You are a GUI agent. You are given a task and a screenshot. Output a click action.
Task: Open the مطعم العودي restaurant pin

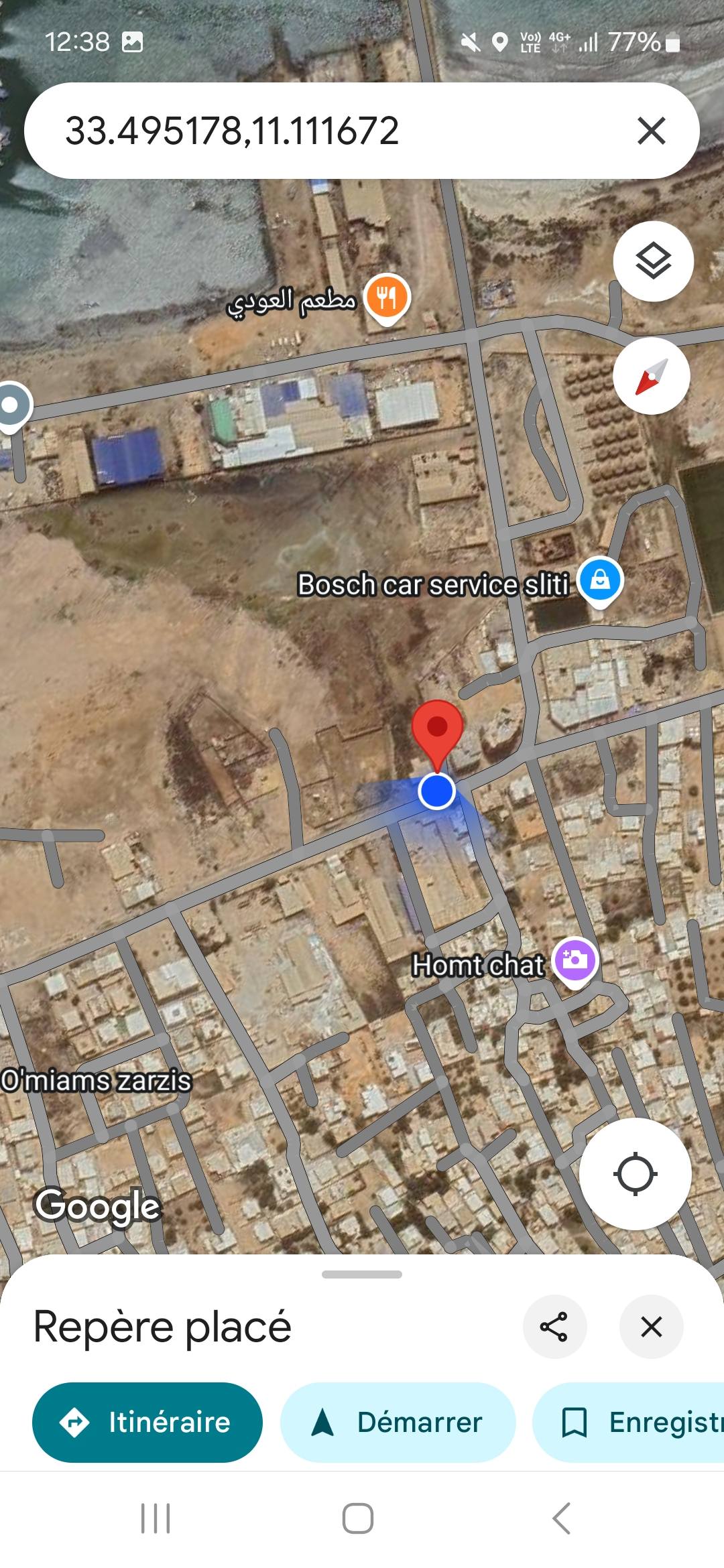click(387, 297)
